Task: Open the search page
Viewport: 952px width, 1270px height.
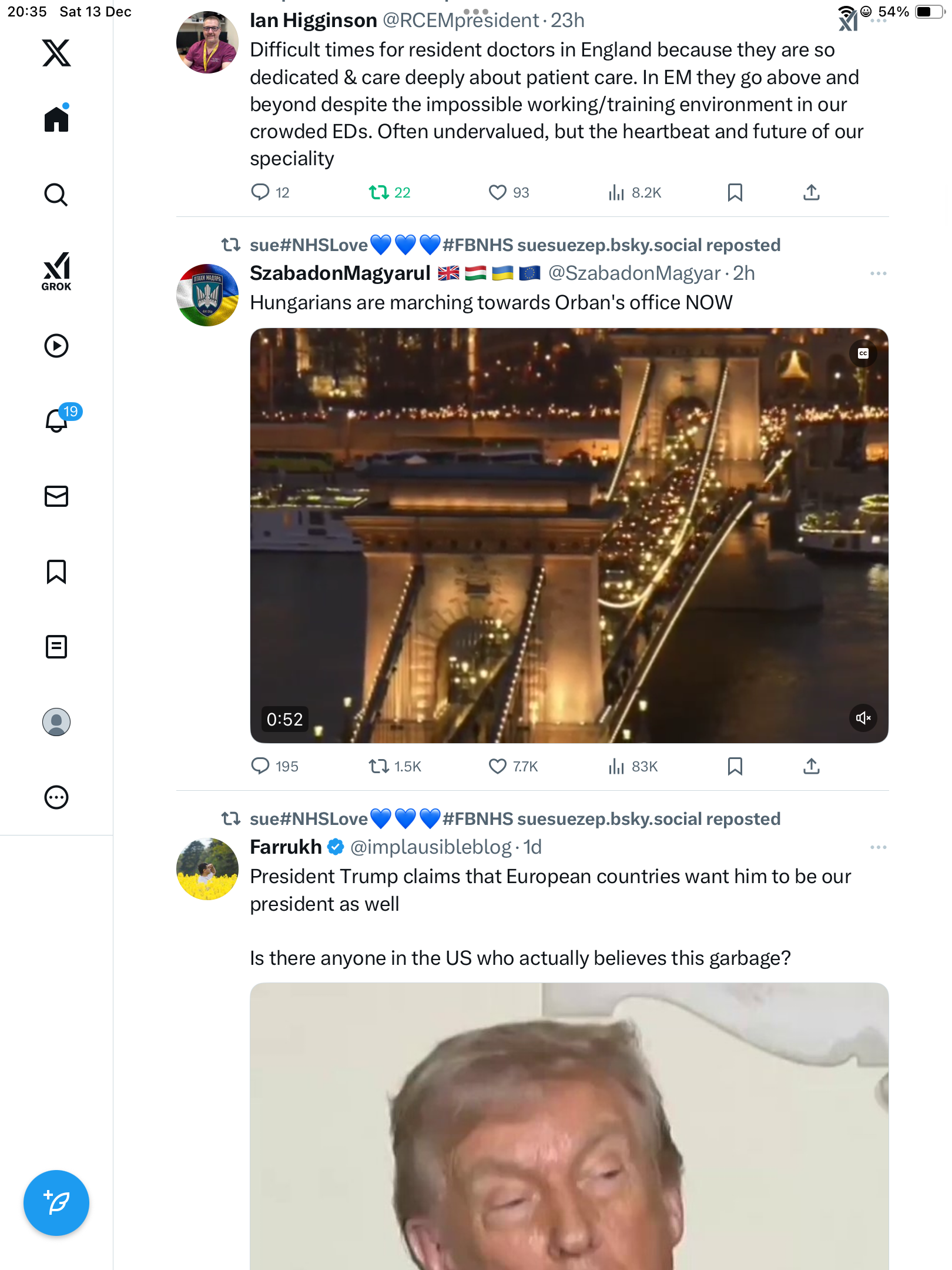Action: click(x=56, y=195)
